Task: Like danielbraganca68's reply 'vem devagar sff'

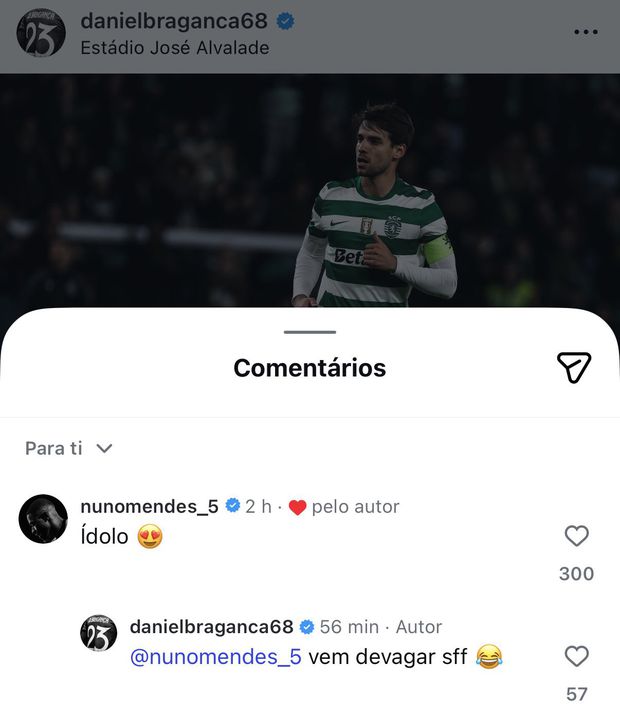Action: pos(577,657)
